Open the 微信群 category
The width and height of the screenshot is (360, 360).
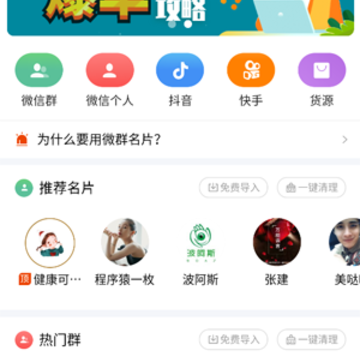coord(39,80)
